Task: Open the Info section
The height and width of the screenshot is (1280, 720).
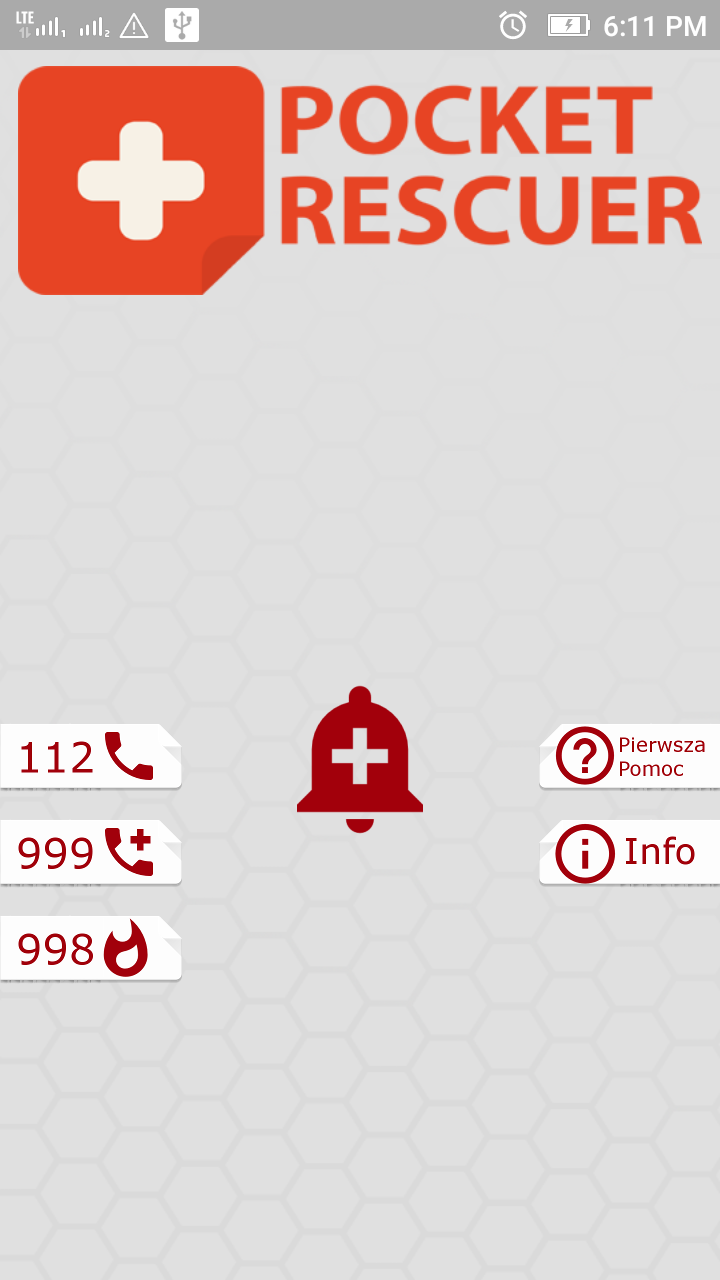Action: click(x=630, y=853)
